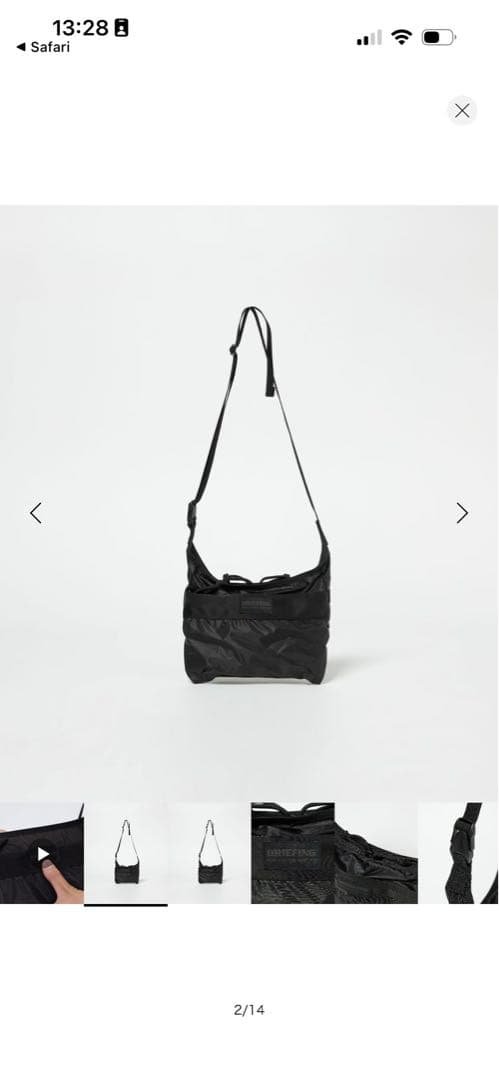Select the underlined bag thumbnail
The width and height of the screenshot is (499, 1080).
[x=125, y=853]
